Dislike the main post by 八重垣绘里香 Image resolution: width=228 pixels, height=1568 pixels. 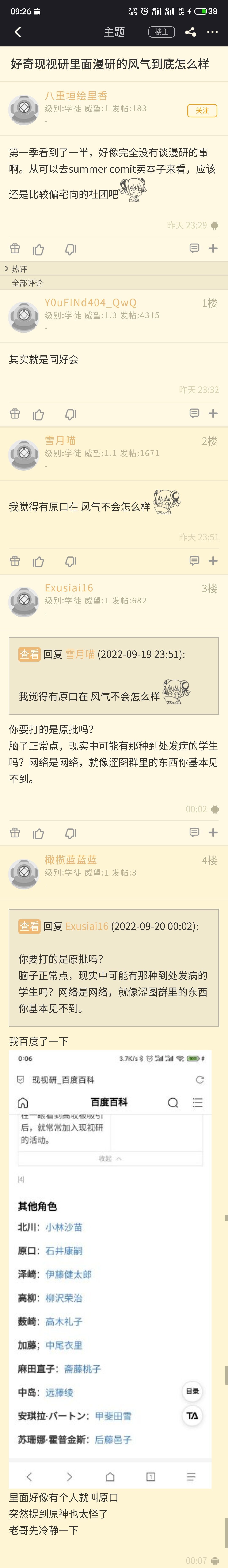pyautogui.click(x=71, y=249)
